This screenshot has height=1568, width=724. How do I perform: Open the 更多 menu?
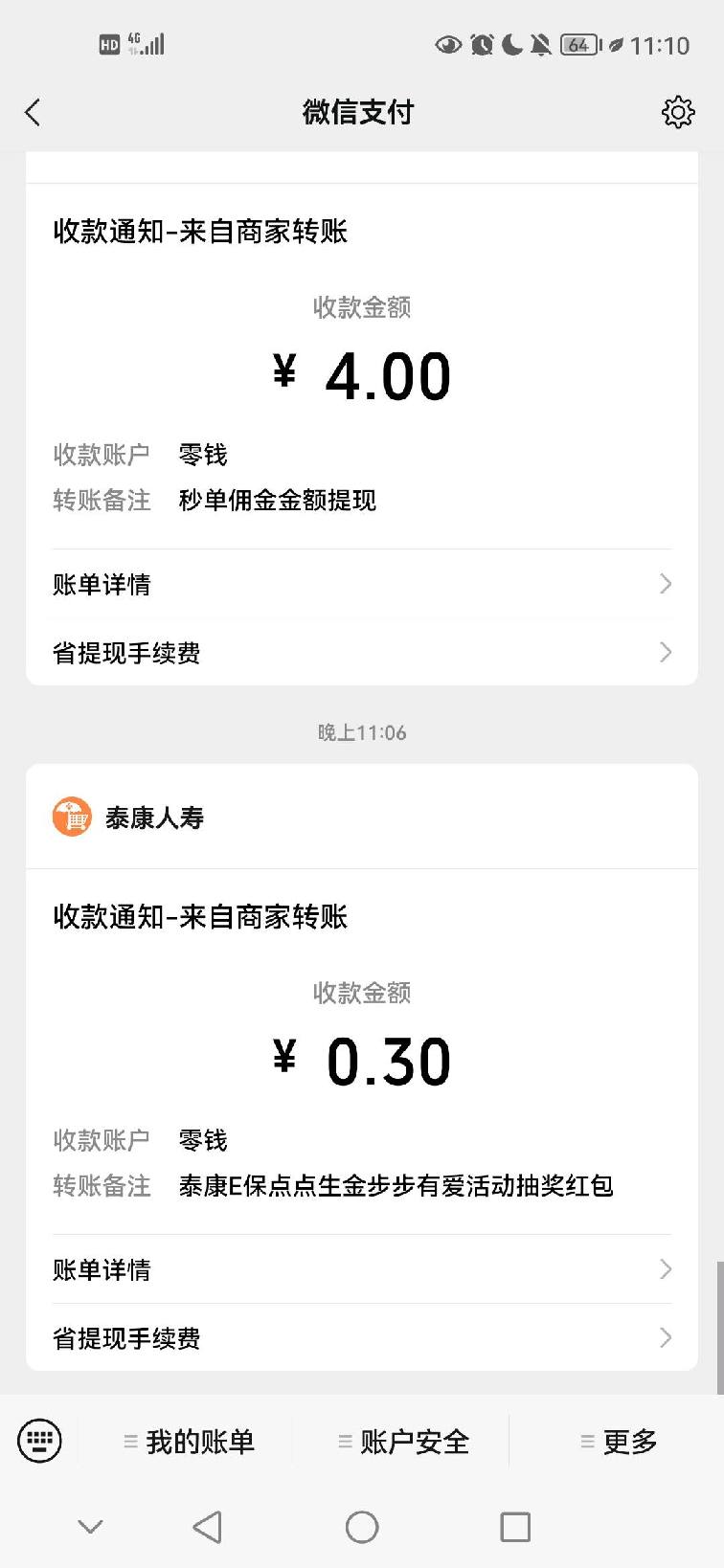click(x=618, y=1442)
